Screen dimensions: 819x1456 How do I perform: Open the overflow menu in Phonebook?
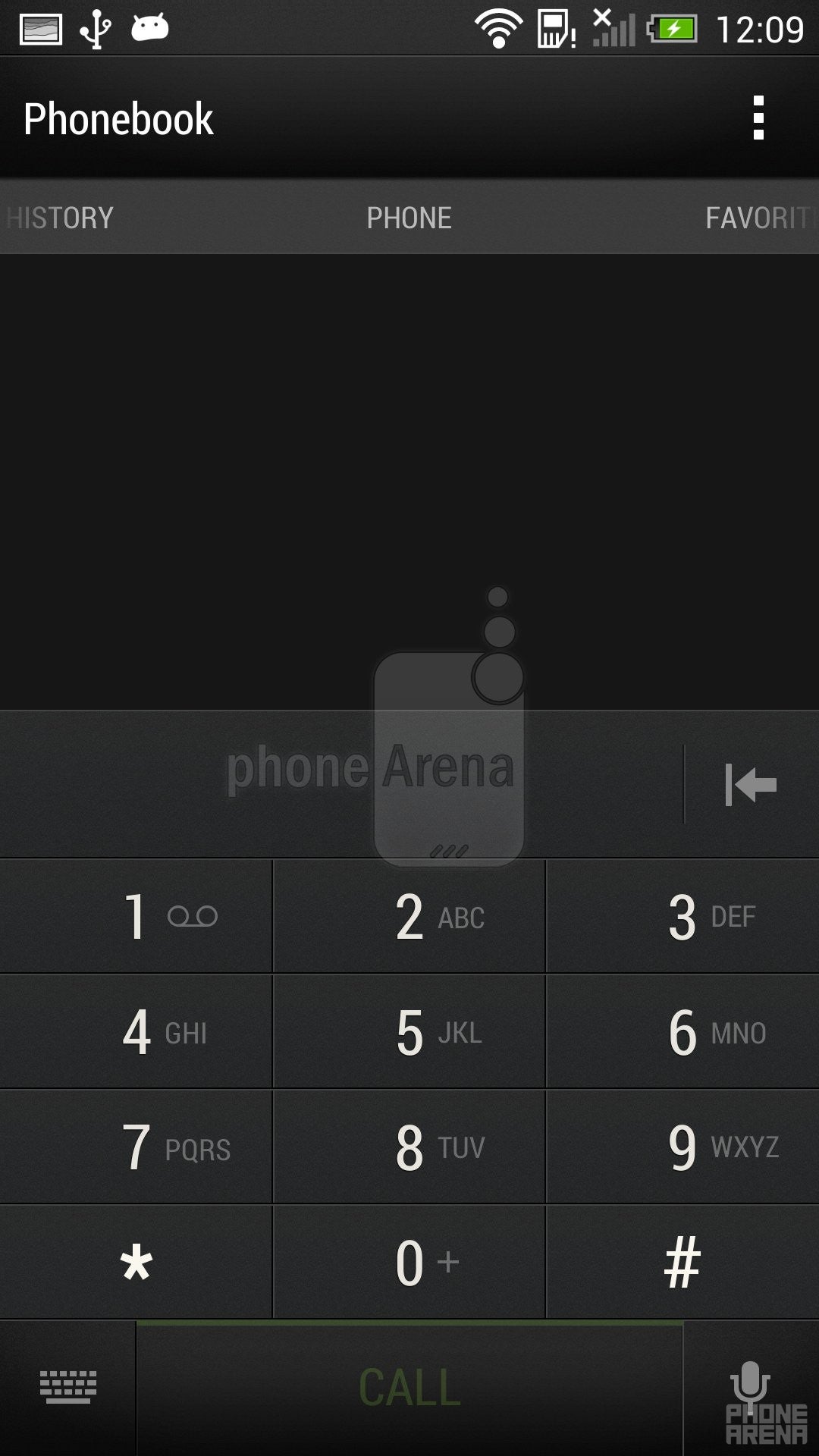(758, 118)
